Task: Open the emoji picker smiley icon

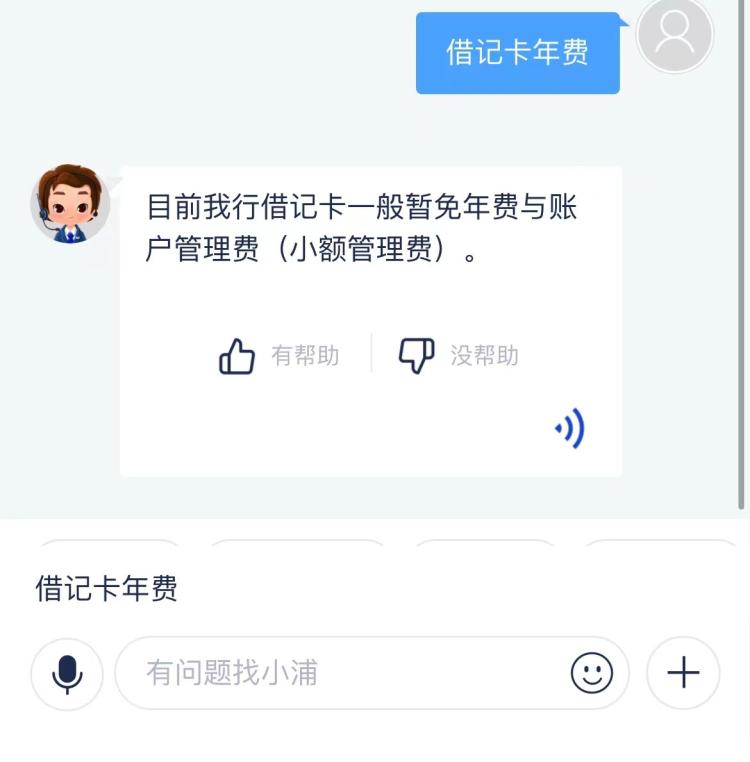Action: point(594,673)
